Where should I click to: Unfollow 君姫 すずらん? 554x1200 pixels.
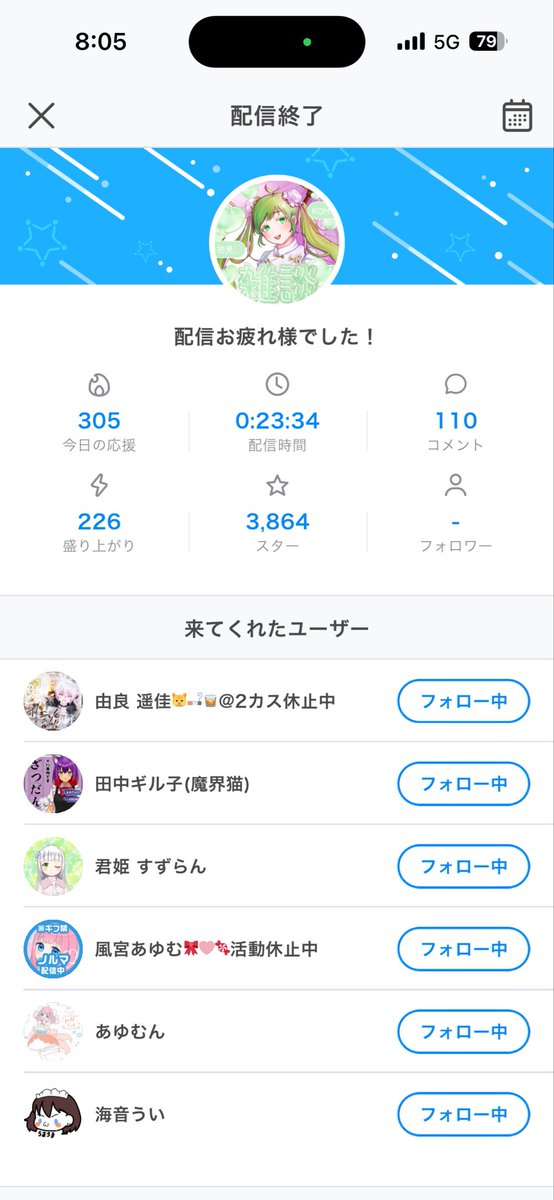point(463,866)
